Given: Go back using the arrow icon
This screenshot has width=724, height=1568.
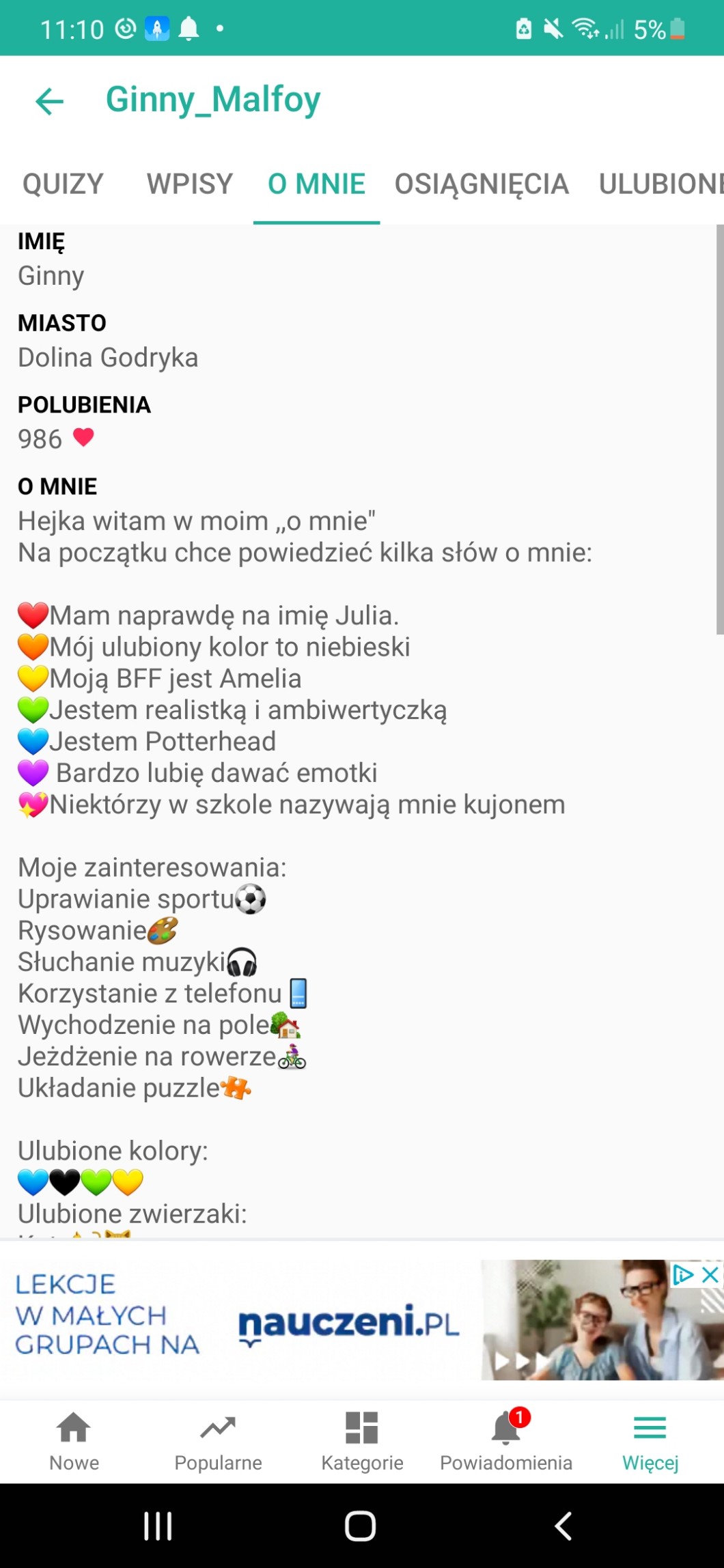Looking at the screenshot, I should click(x=49, y=101).
